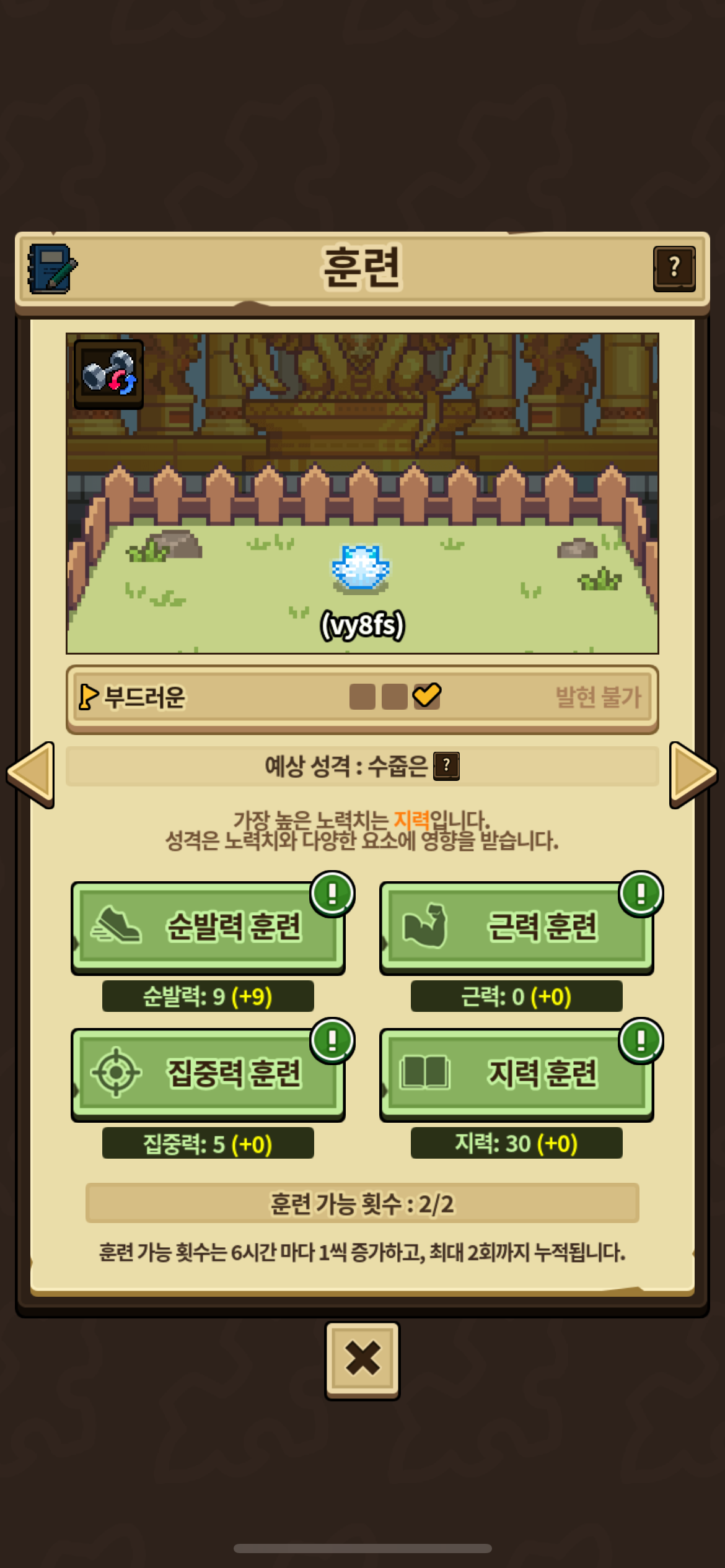This screenshot has width=725, height=1568.
Task: Tap the dumbbell reset training icon
Action: tap(109, 374)
